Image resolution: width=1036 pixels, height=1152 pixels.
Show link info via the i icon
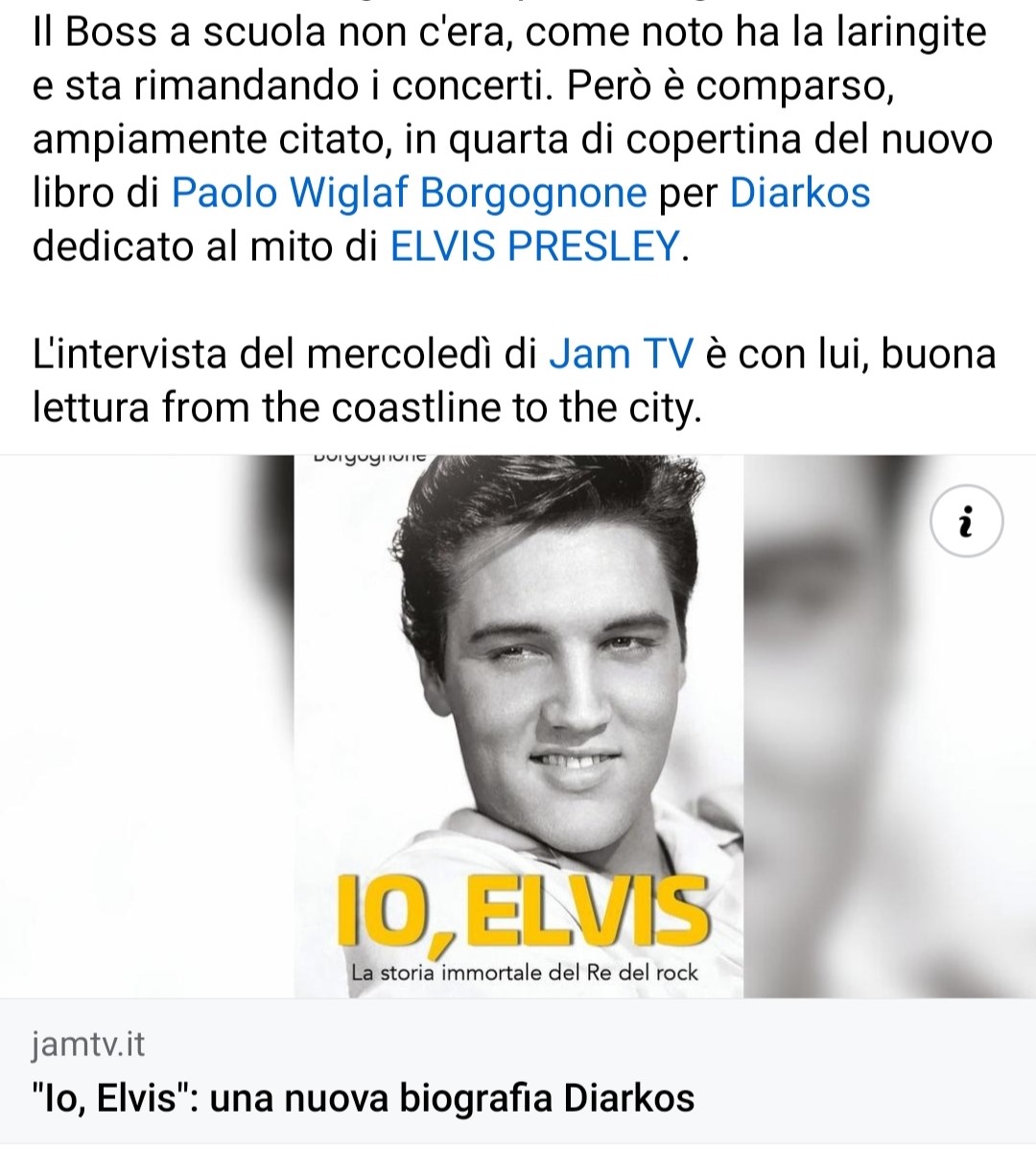click(x=966, y=524)
